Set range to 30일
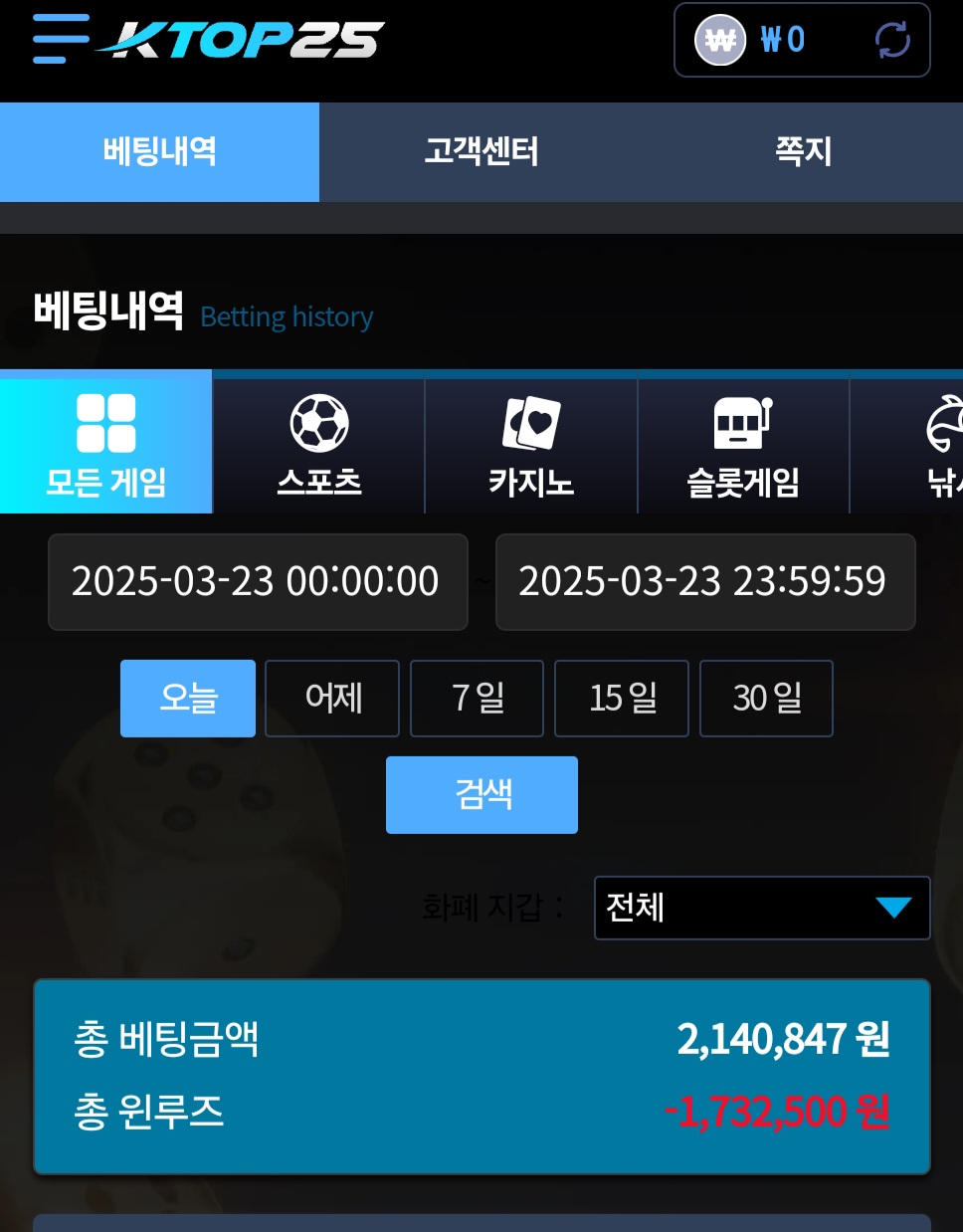 [x=766, y=699]
